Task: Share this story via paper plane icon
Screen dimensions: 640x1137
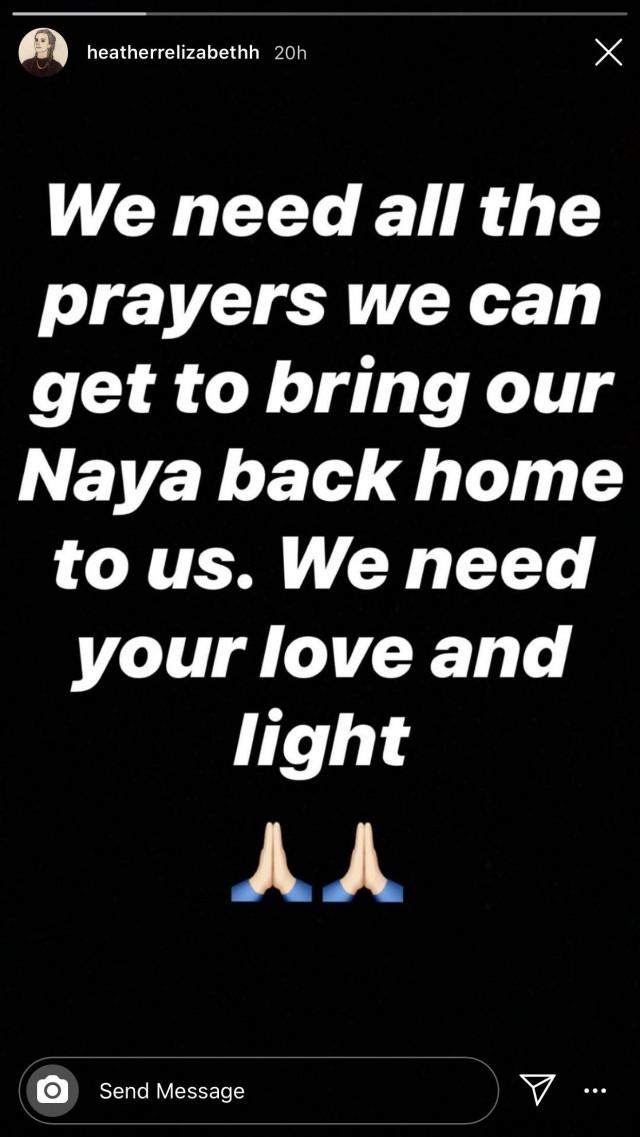Action: (537, 1089)
